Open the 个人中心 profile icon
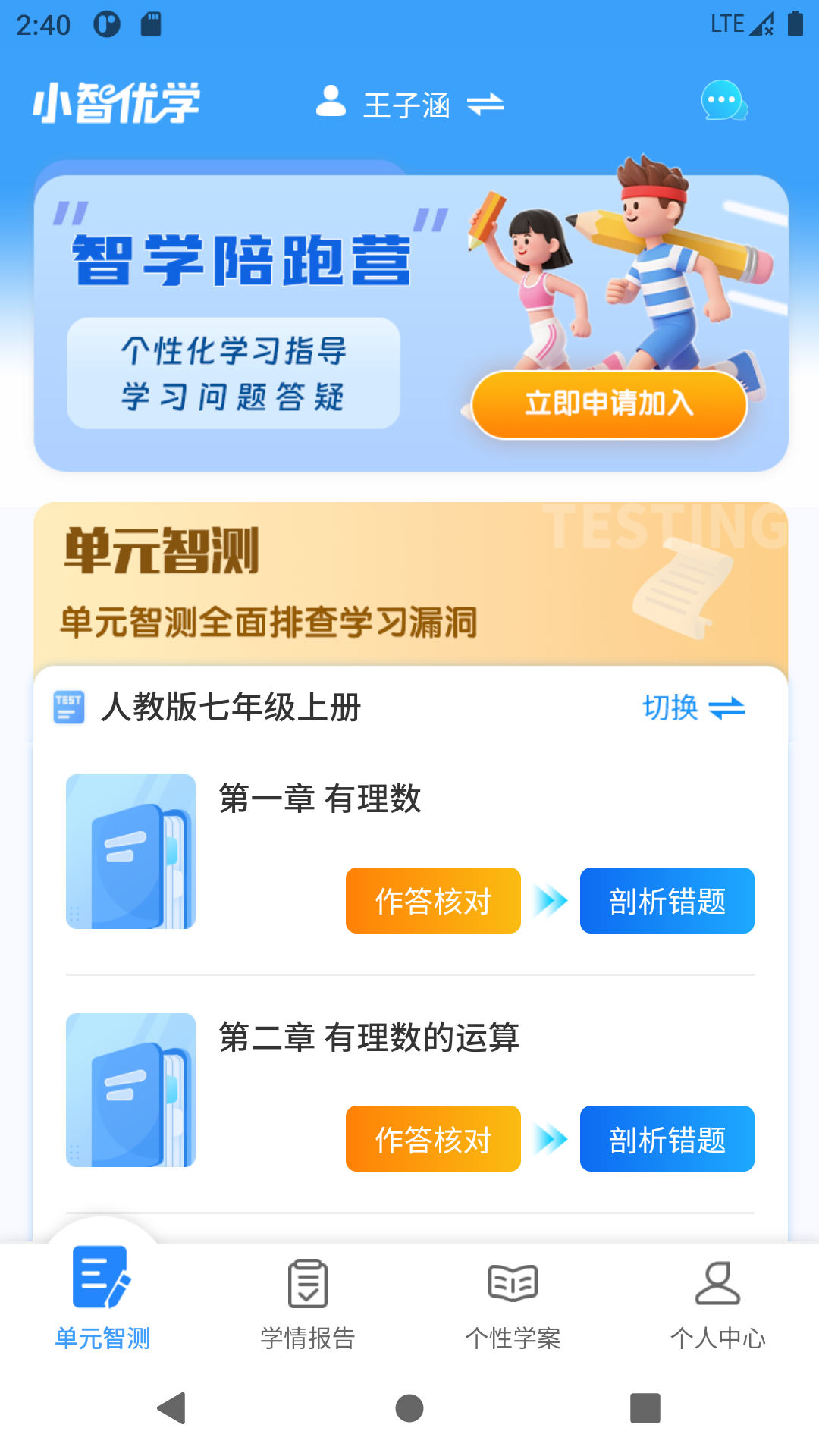Image resolution: width=819 pixels, height=1456 pixels. (x=717, y=1283)
